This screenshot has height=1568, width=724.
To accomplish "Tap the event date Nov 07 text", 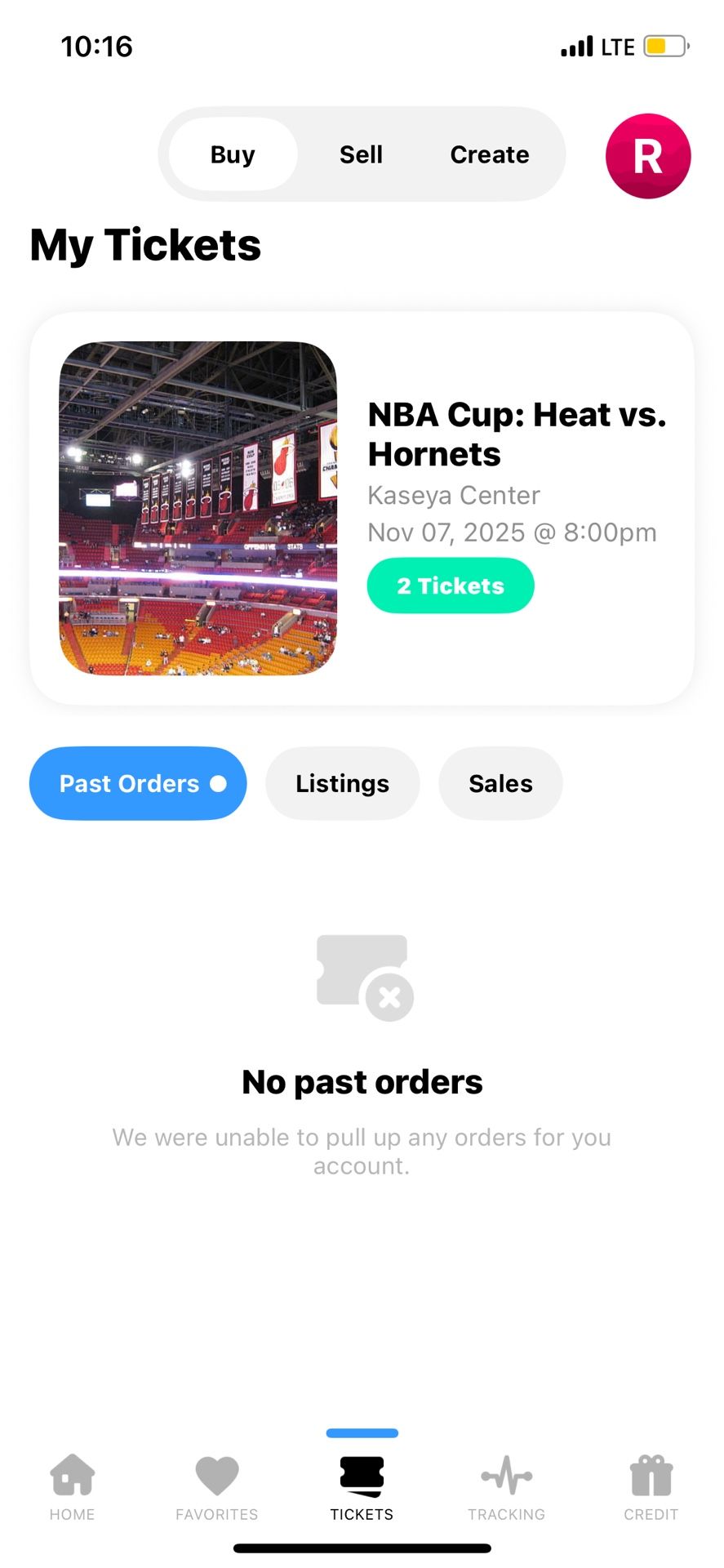I will coord(512,532).
